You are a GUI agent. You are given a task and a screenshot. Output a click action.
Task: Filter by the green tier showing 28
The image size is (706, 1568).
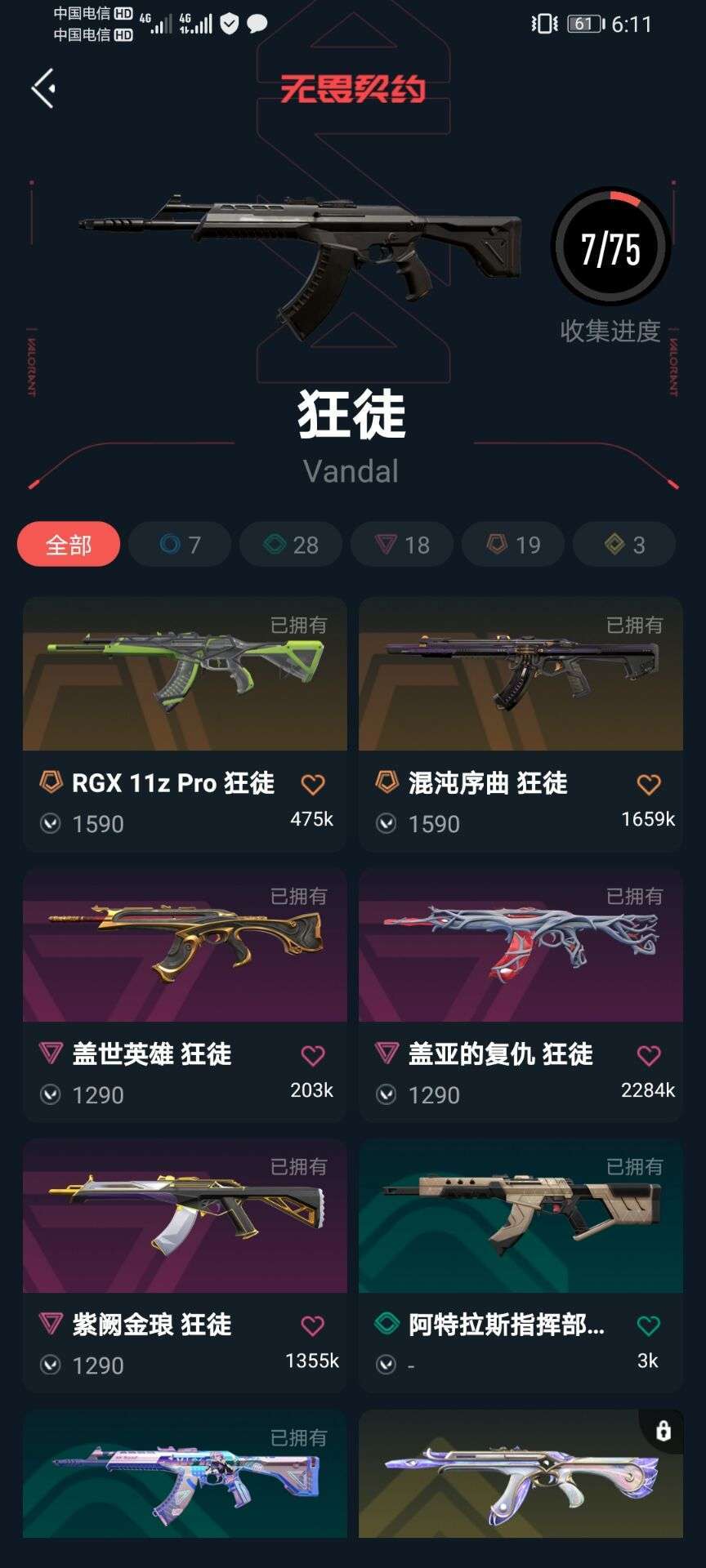[x=291, y=544]
